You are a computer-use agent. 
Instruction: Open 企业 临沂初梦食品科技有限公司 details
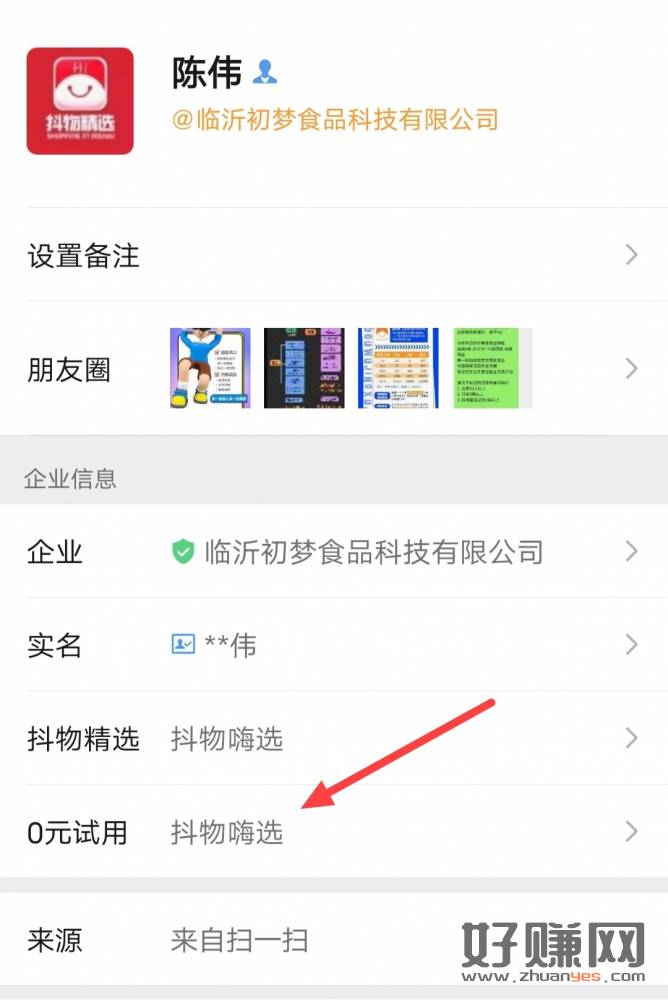tap(333, 551)
